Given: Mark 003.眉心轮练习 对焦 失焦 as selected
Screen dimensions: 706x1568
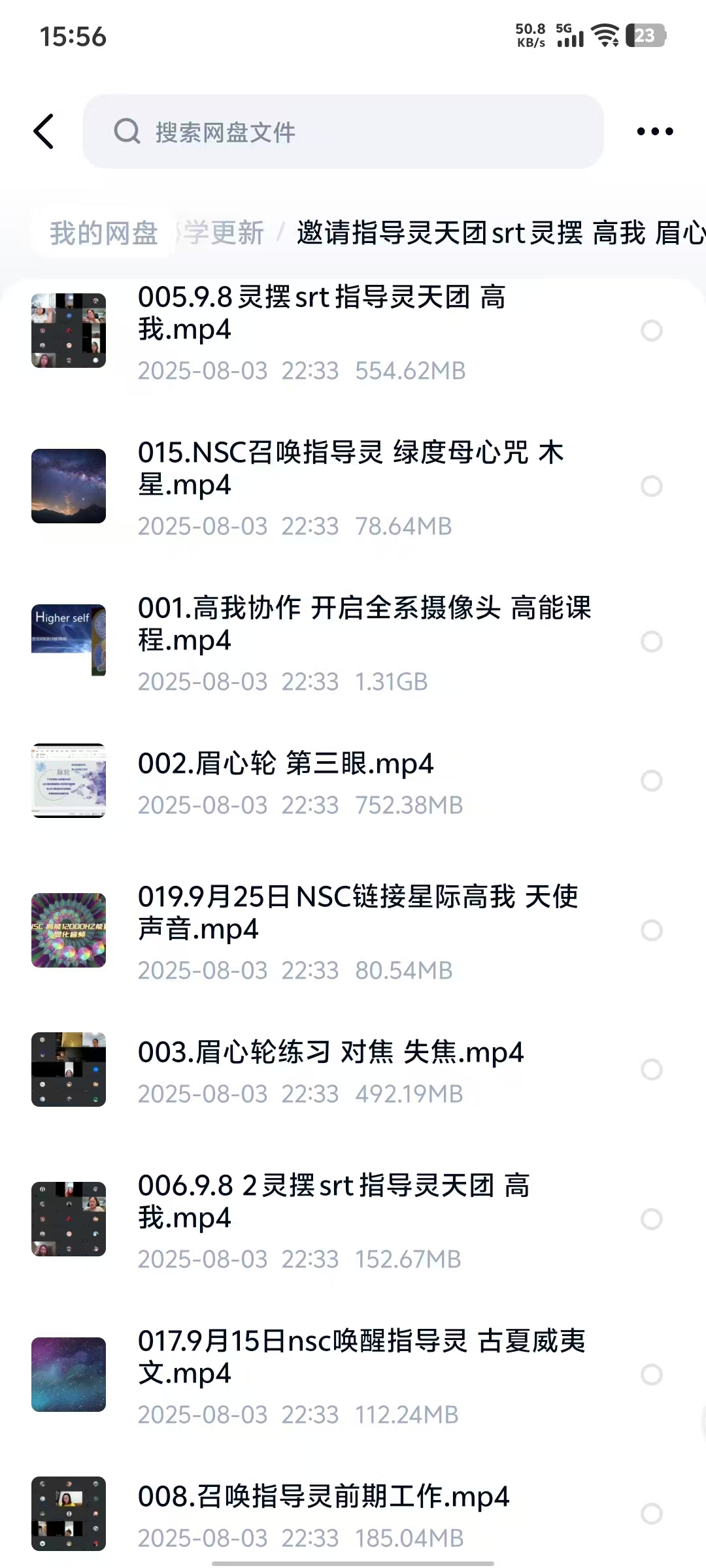Looking at the screenshot, I should click(651, 1070).
